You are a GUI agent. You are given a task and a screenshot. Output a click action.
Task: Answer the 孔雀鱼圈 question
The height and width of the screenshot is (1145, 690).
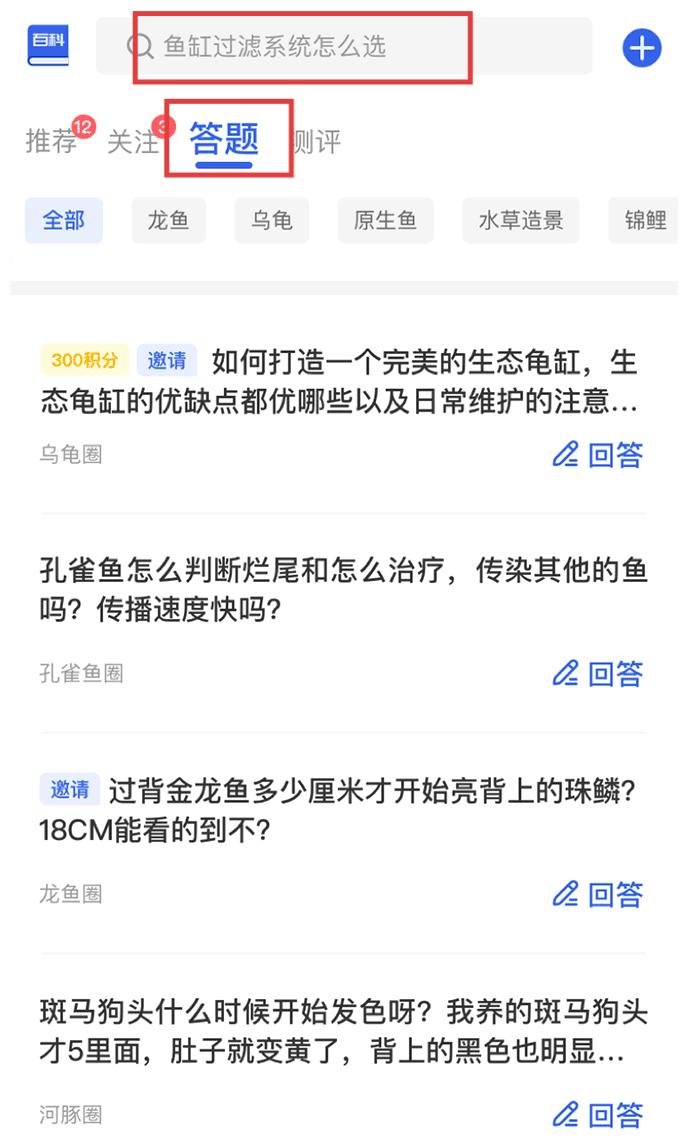tap(597, 673)
